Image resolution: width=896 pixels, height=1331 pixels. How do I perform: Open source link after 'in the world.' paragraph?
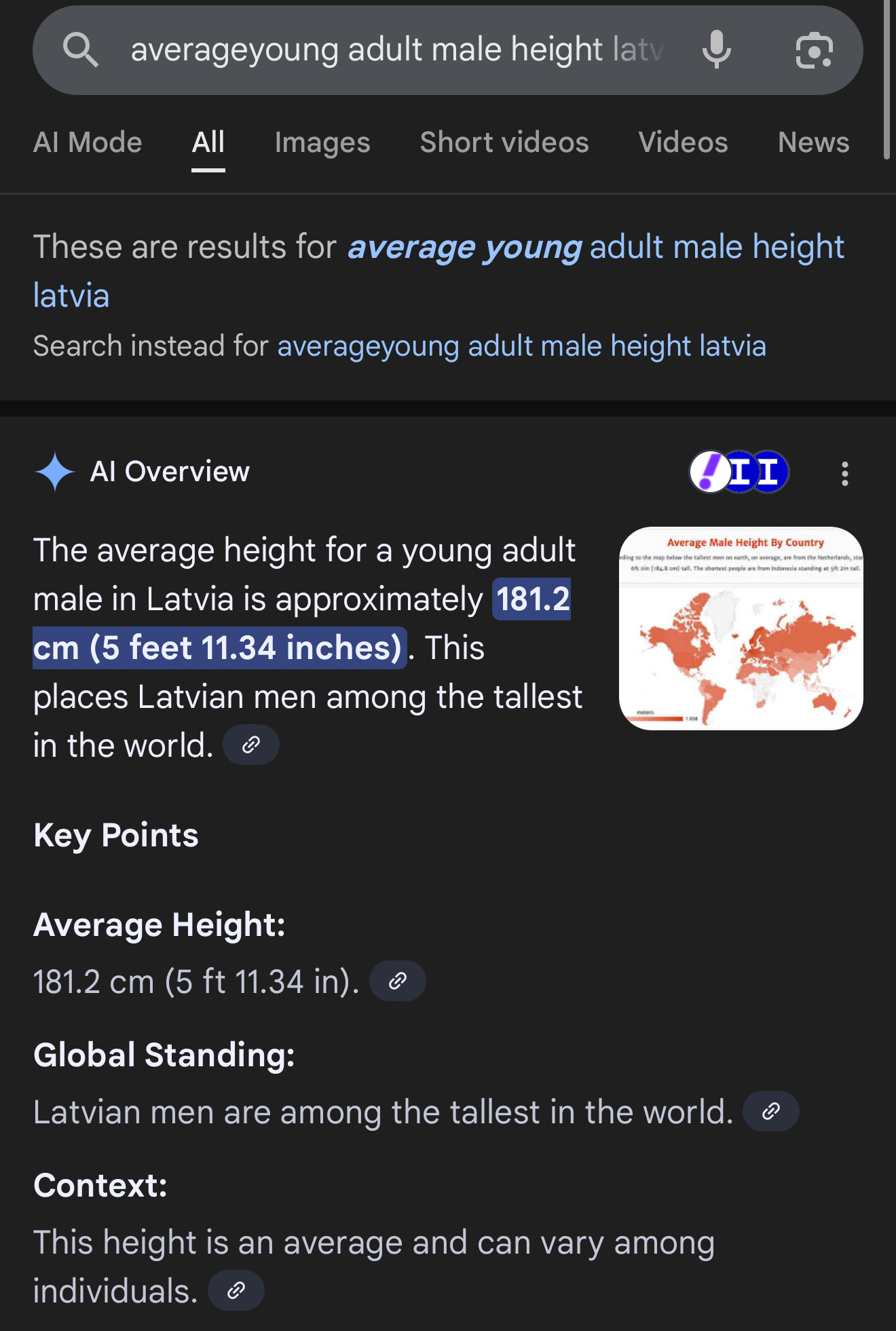(x=251, y=745)
